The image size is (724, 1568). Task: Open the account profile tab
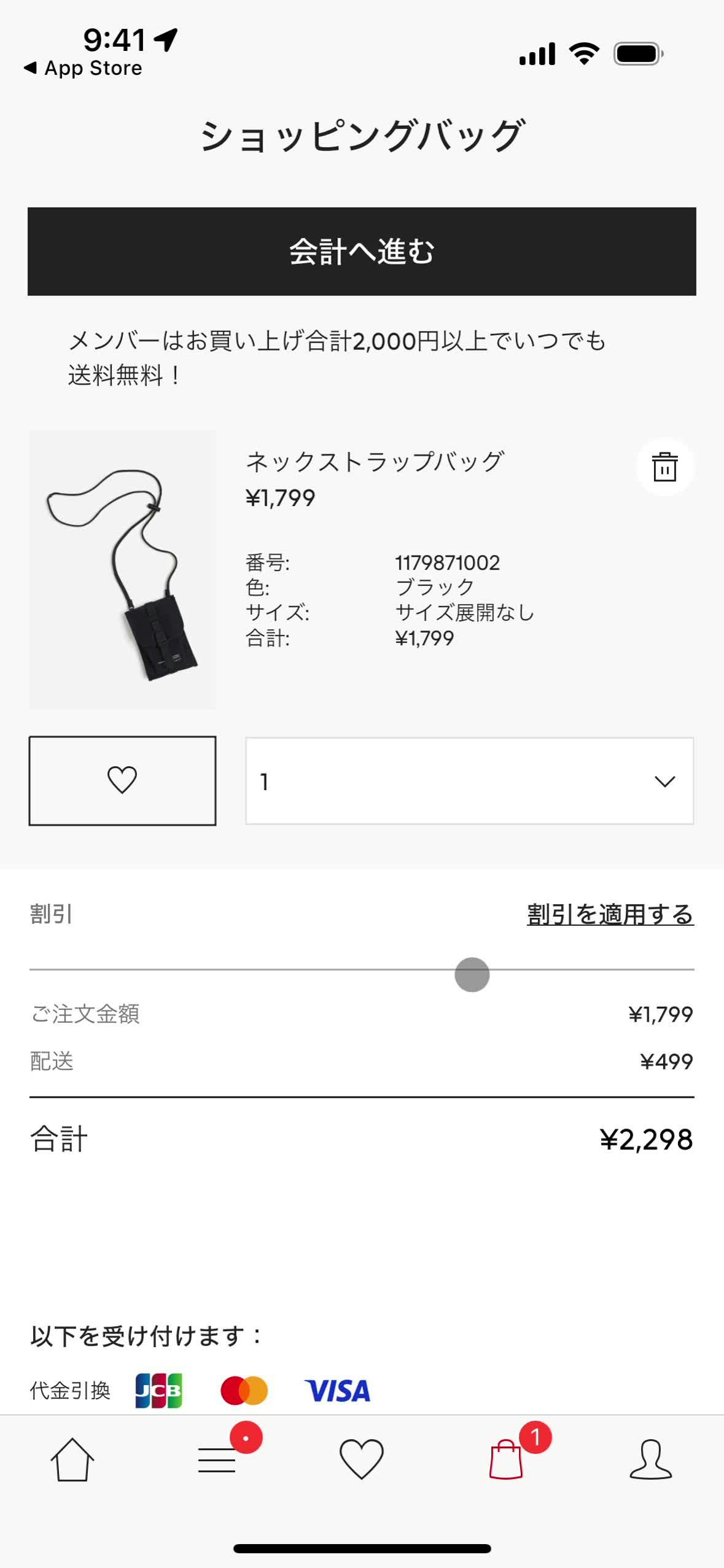(650, 1459)
